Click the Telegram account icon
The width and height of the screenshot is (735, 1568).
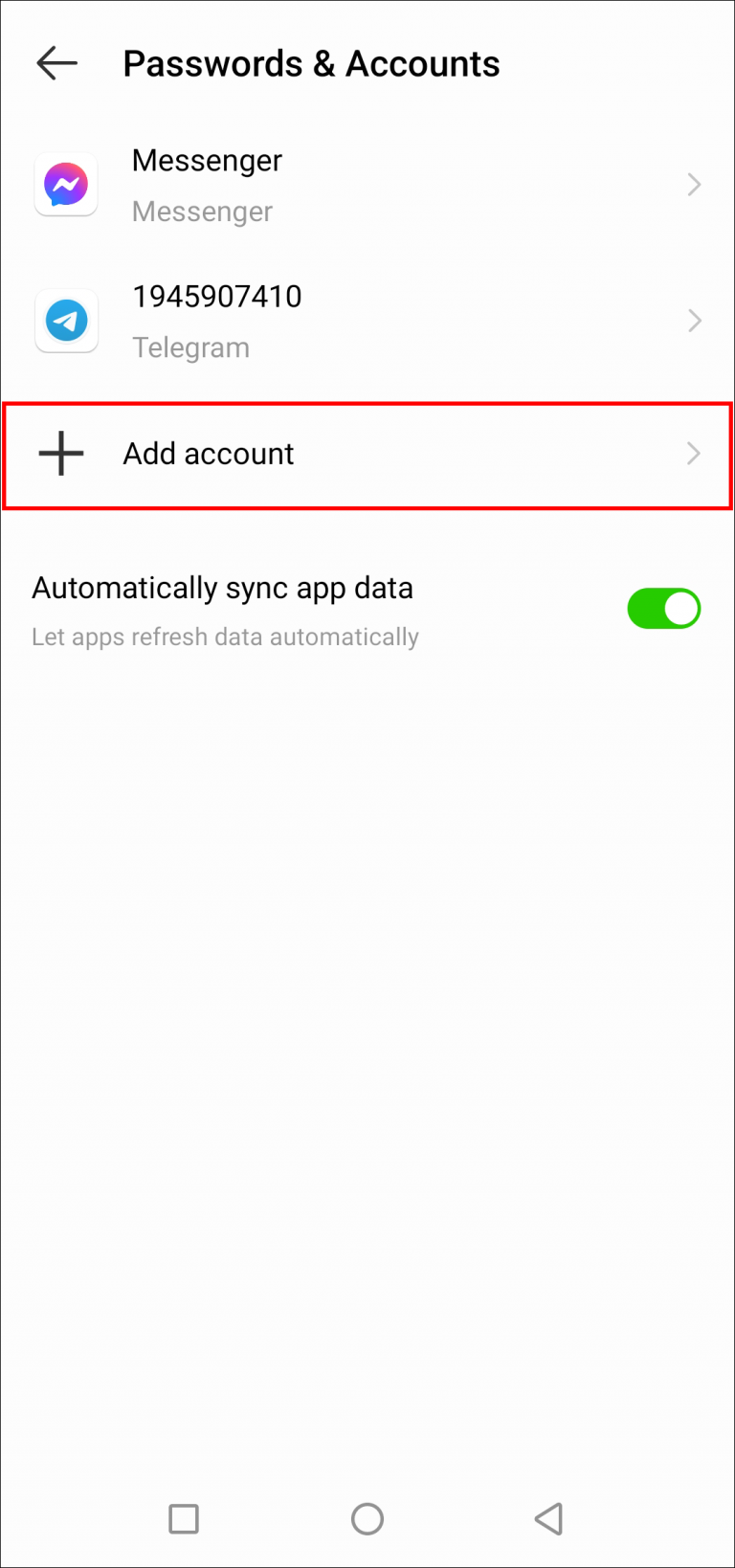pyautogui.click(x=65, y=321)
